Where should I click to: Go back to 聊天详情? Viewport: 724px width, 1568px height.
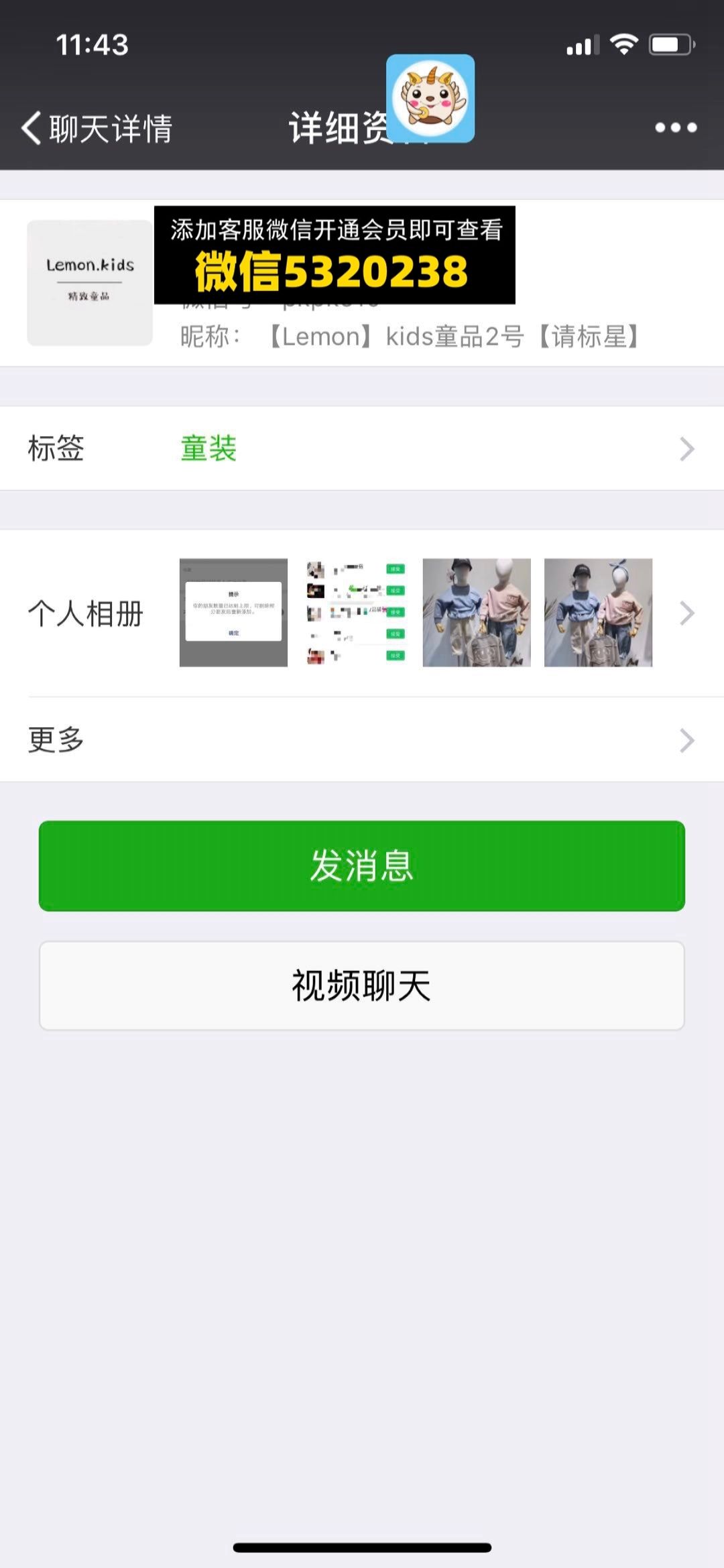pyautogui.click(x=97, y=128)
